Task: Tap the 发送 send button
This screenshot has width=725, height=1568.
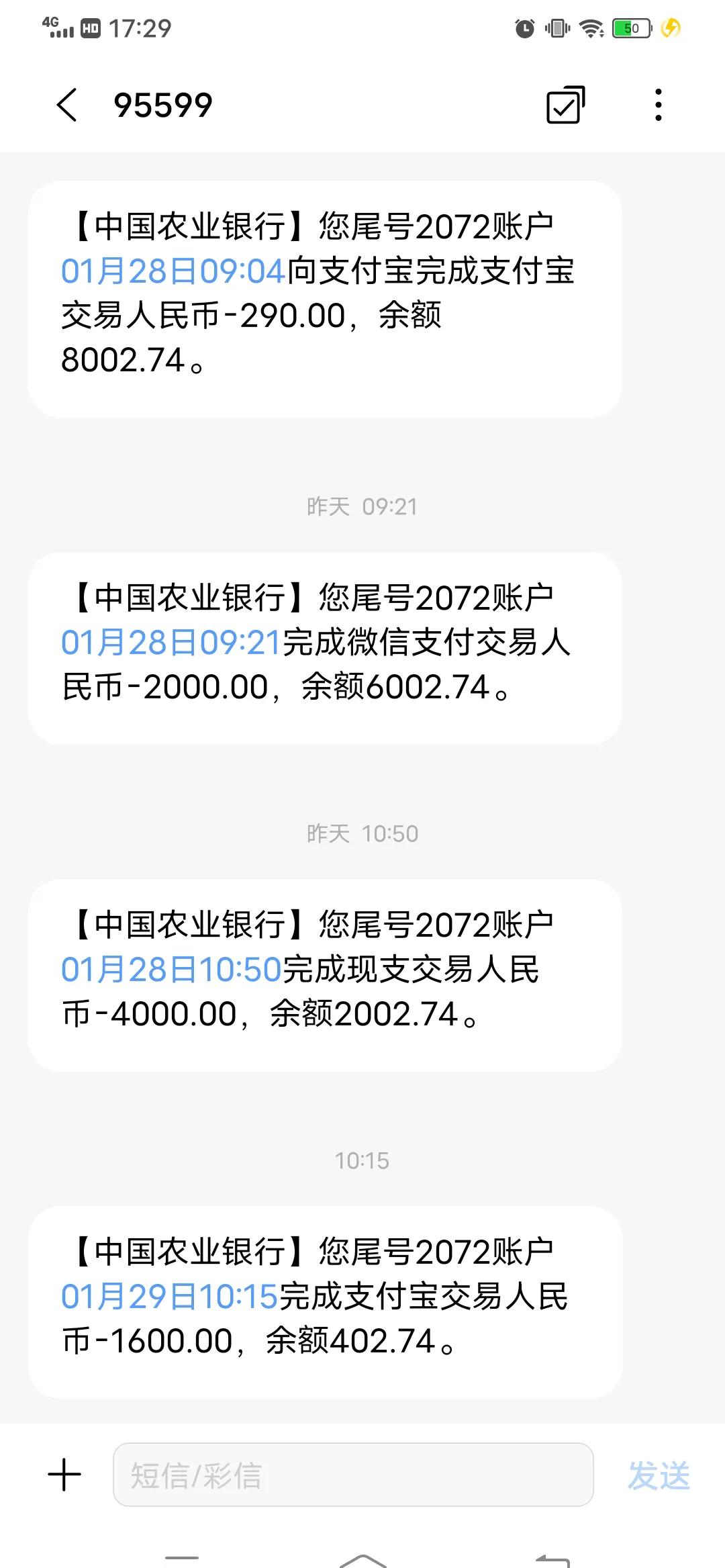Action: [x=659, y=1475]
